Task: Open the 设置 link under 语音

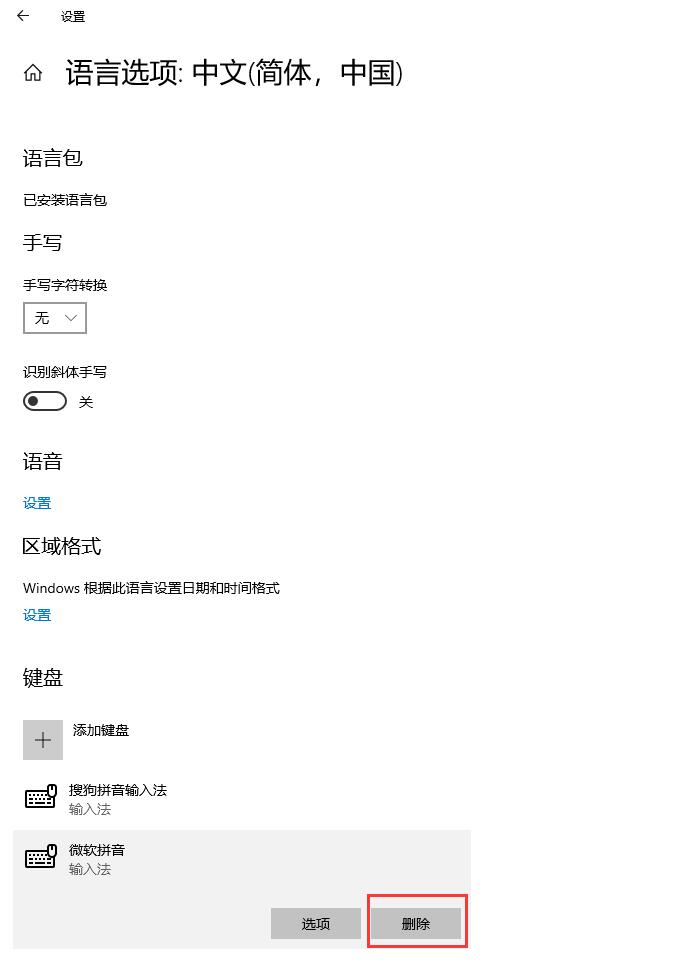Action: 37,503
